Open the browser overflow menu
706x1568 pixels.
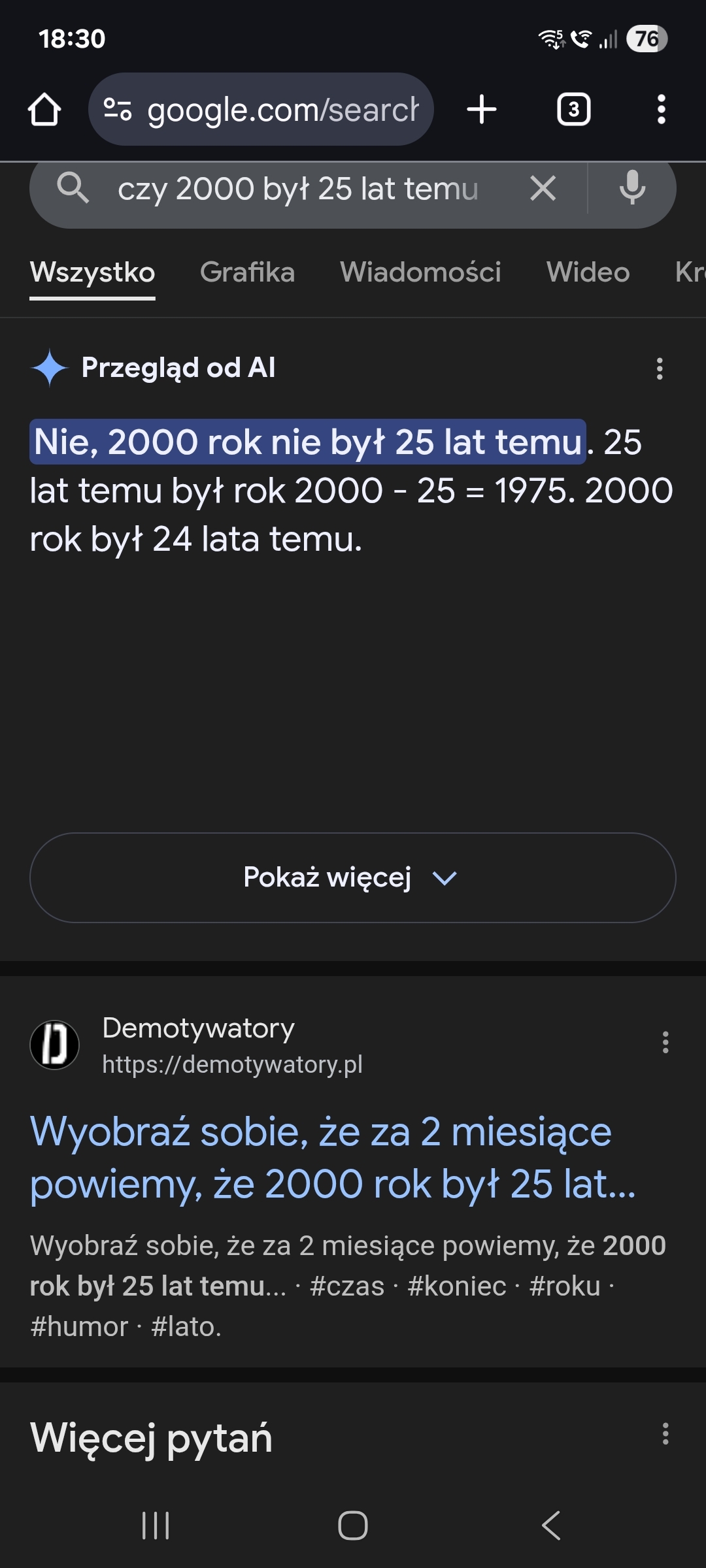(661, 109)
